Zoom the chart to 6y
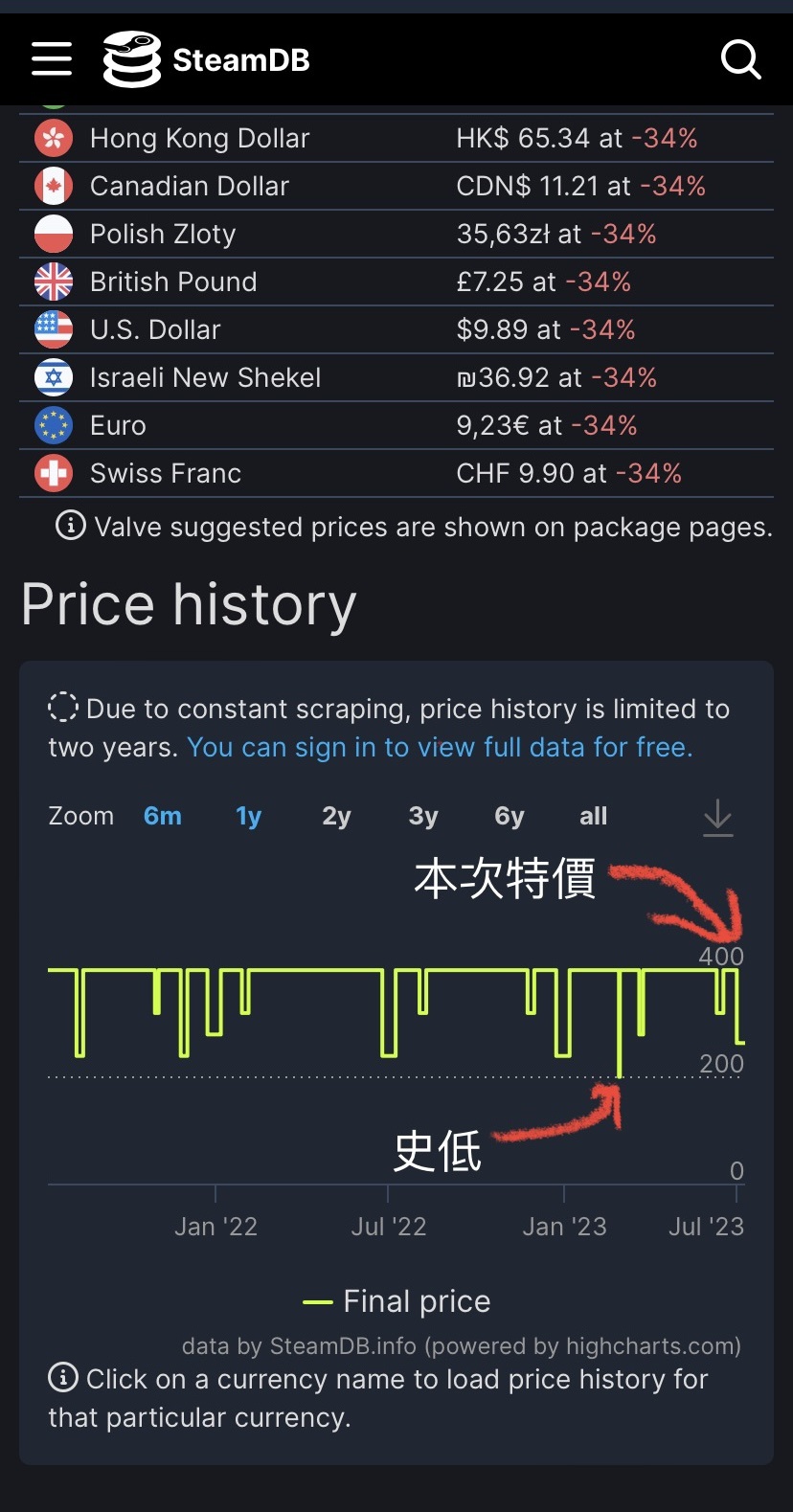The width and height of the screenshot is (793, 1512). (509, 816)
